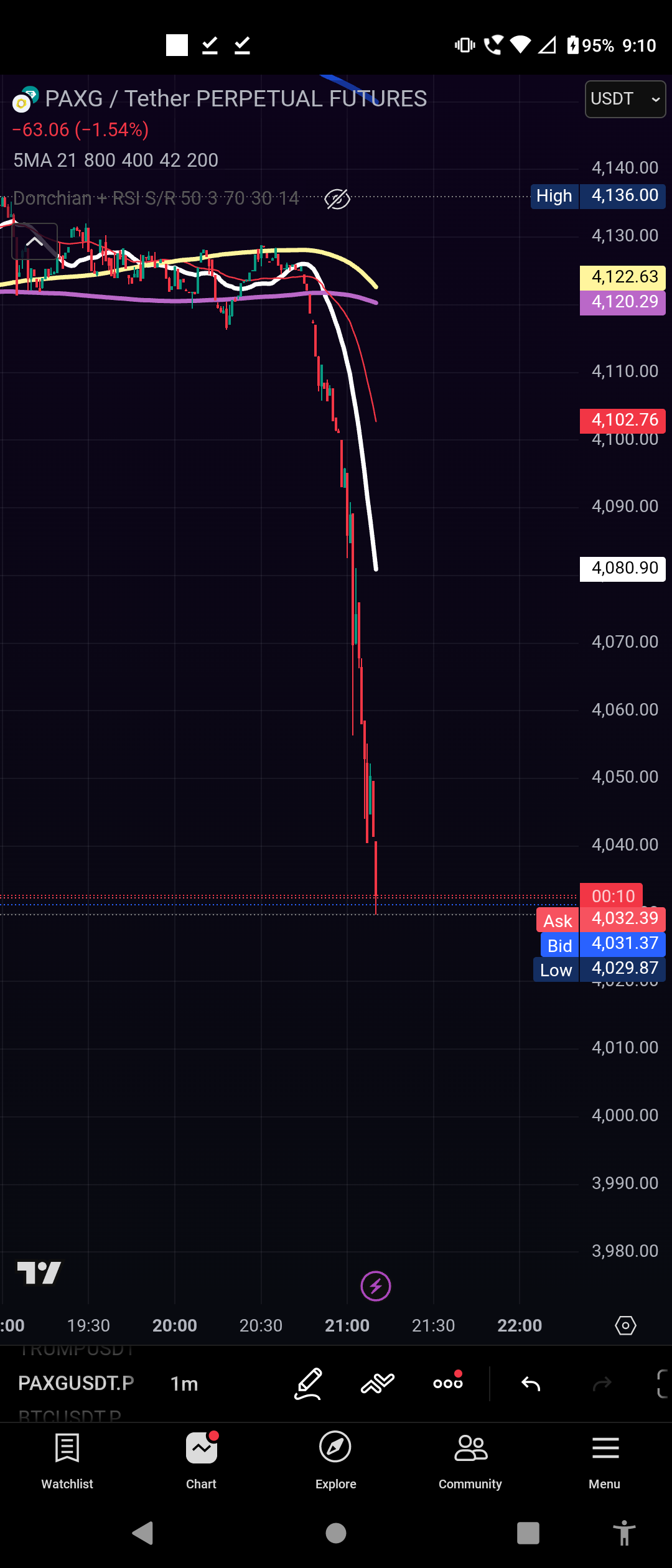672x1568 pixels.
Task: Open the indicators menu
Action: click(x=378, y=1383)
